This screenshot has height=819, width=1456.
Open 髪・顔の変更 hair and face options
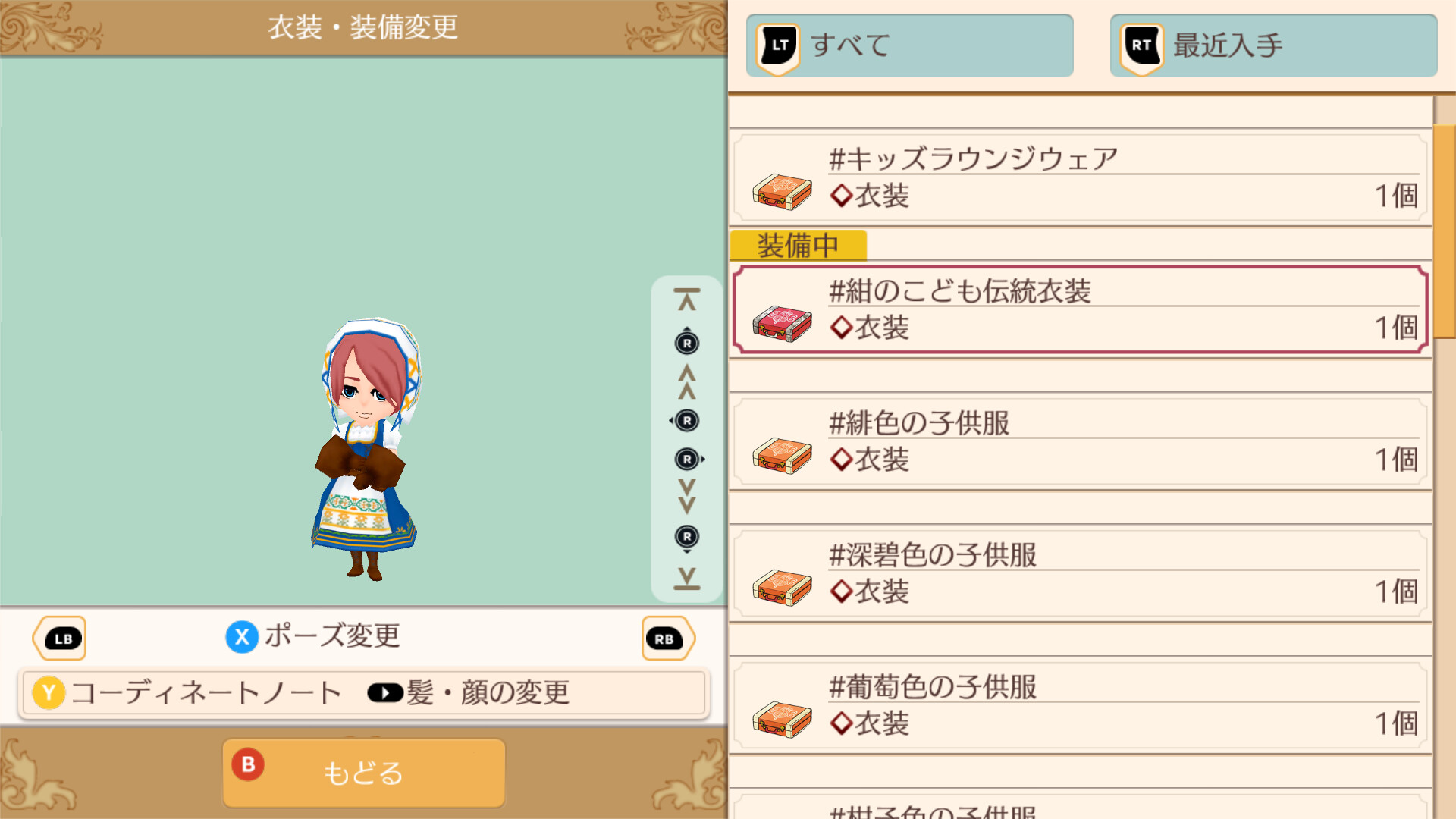pos(469,692)
